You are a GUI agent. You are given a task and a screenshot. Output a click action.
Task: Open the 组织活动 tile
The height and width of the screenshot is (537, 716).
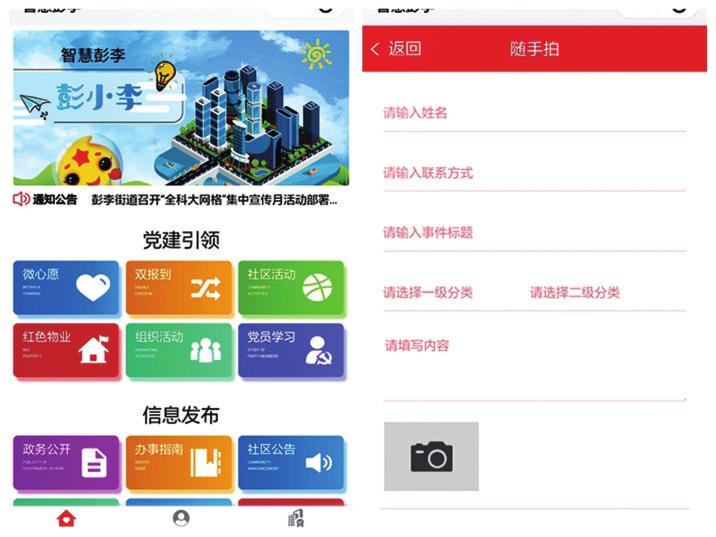pos(178,350)
